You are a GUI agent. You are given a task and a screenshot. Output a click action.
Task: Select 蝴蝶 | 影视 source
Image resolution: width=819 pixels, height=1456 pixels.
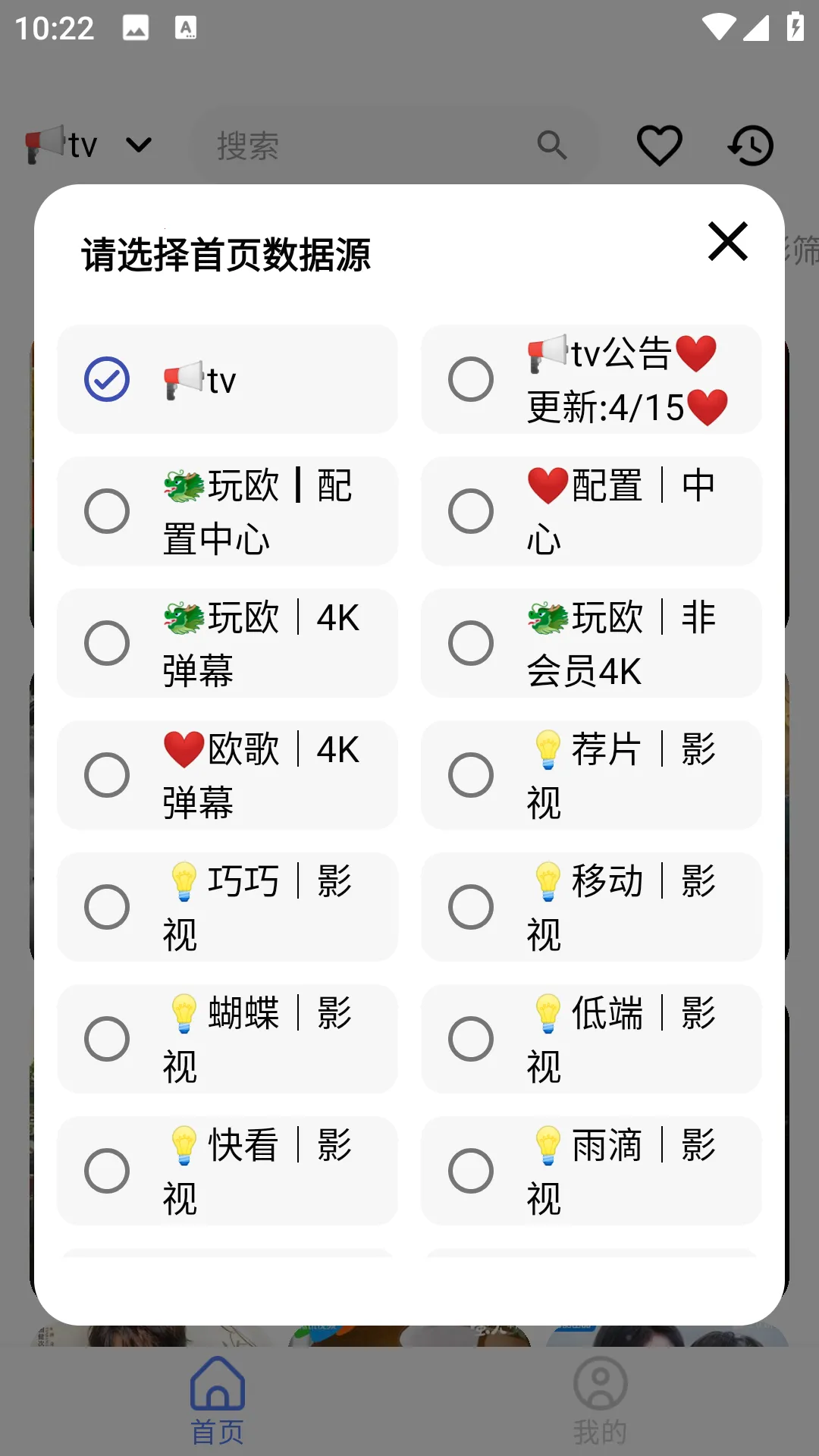pyautogui.click(x=227, y=1039)
